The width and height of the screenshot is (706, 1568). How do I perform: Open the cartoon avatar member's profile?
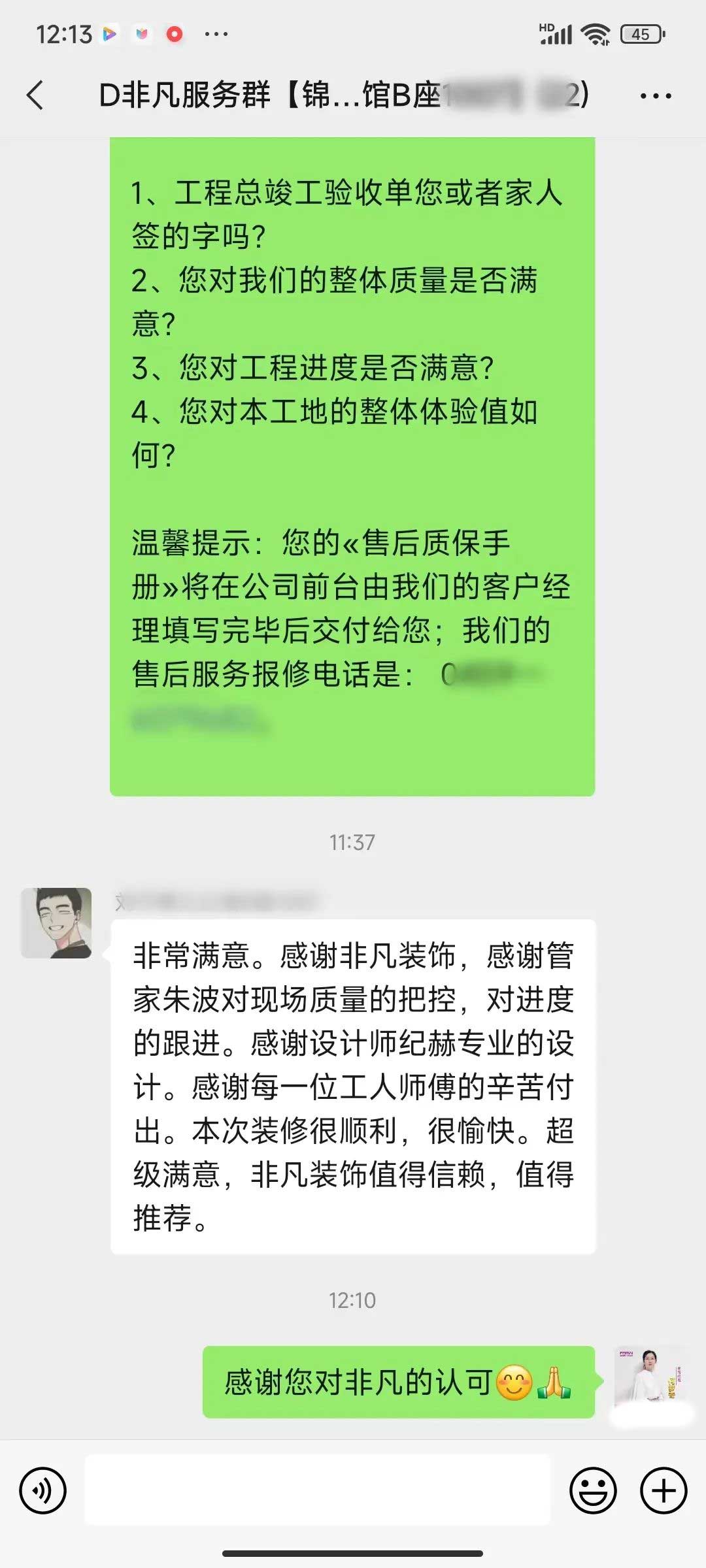[x=56, y=923]
